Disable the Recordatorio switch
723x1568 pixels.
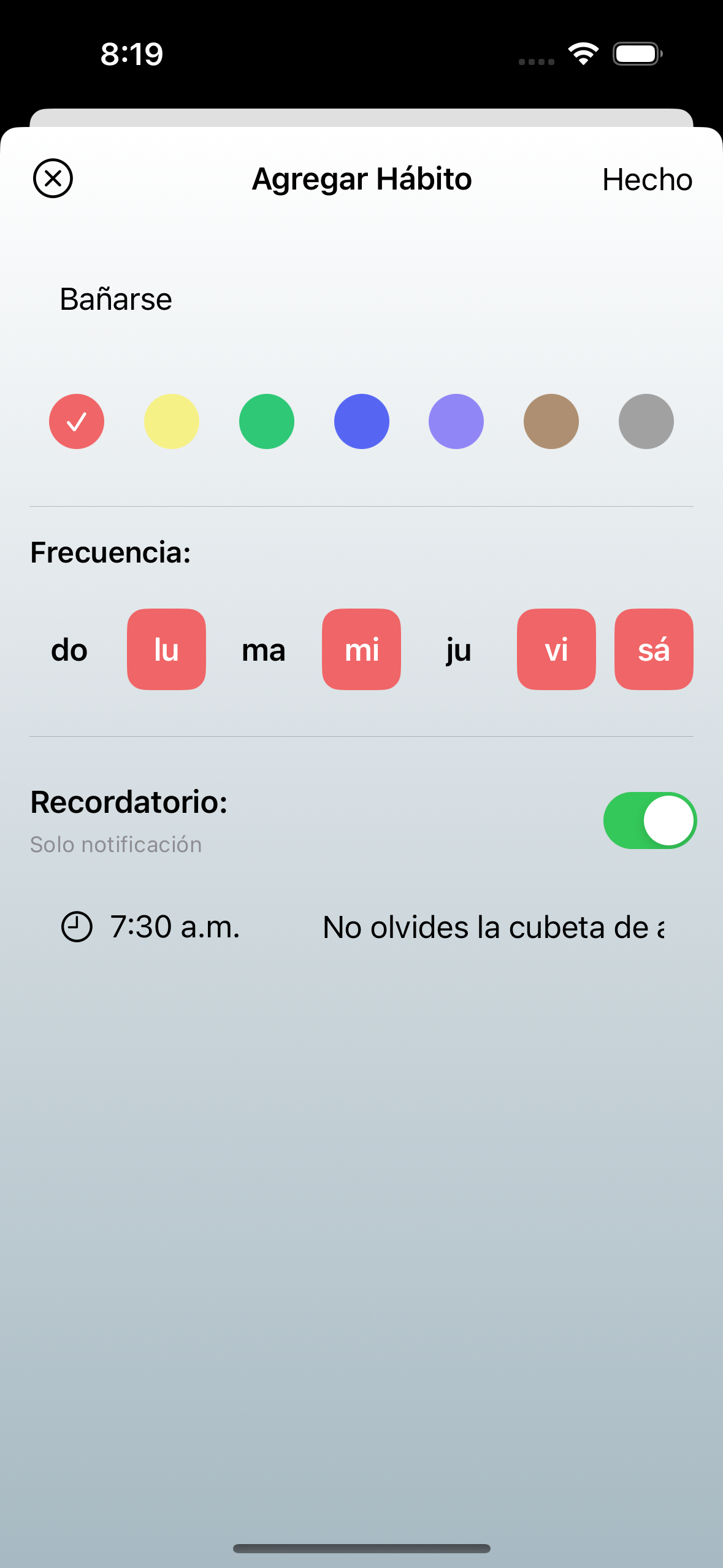click(649, 821)
